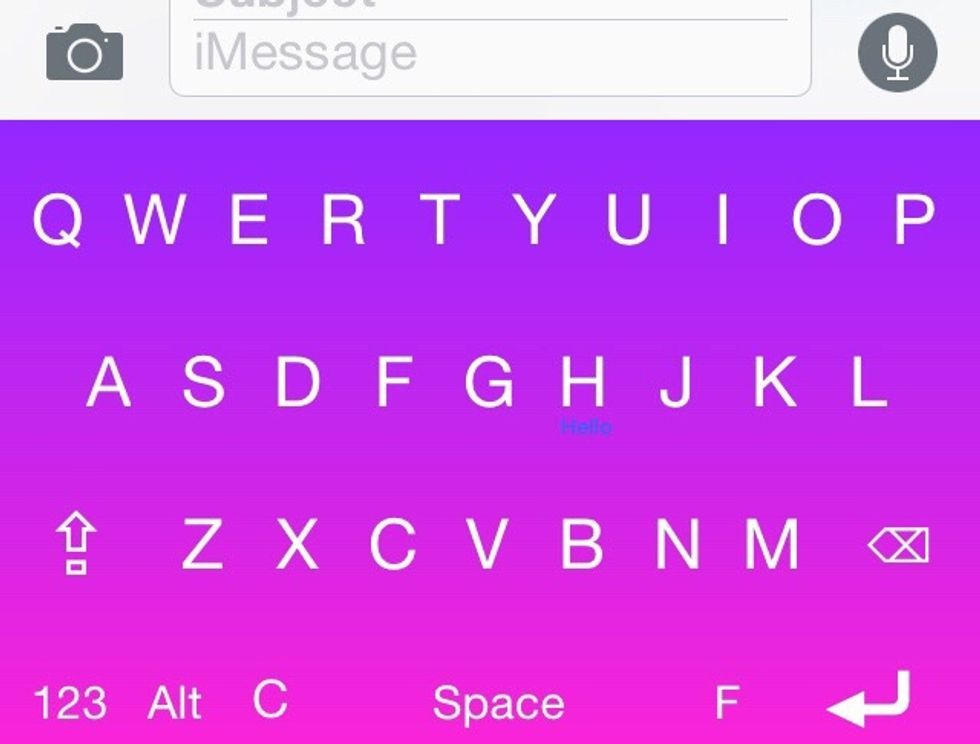Type the letter H key
The image size is (980, 744).
pos(582,382)
